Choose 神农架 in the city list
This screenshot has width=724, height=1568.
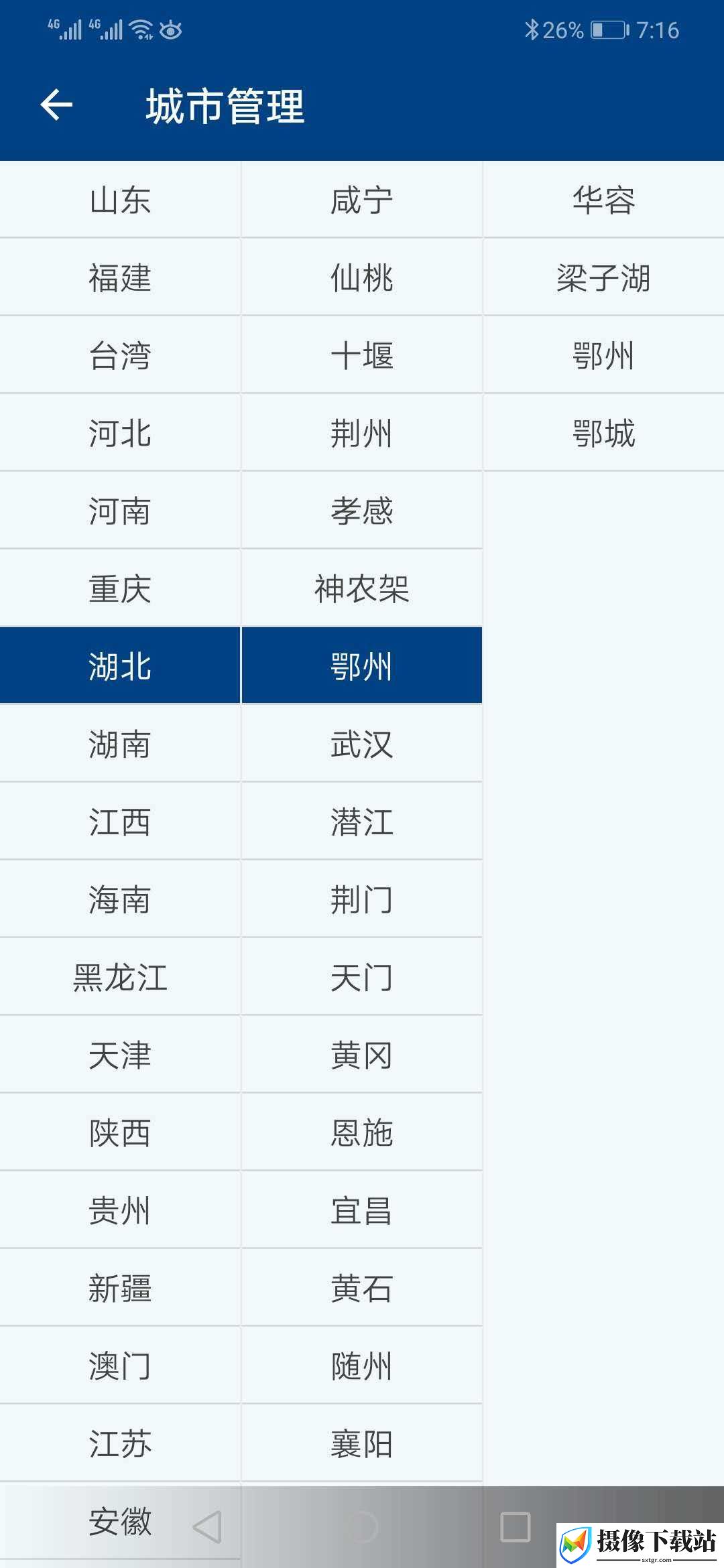click(x=361, y=588)
